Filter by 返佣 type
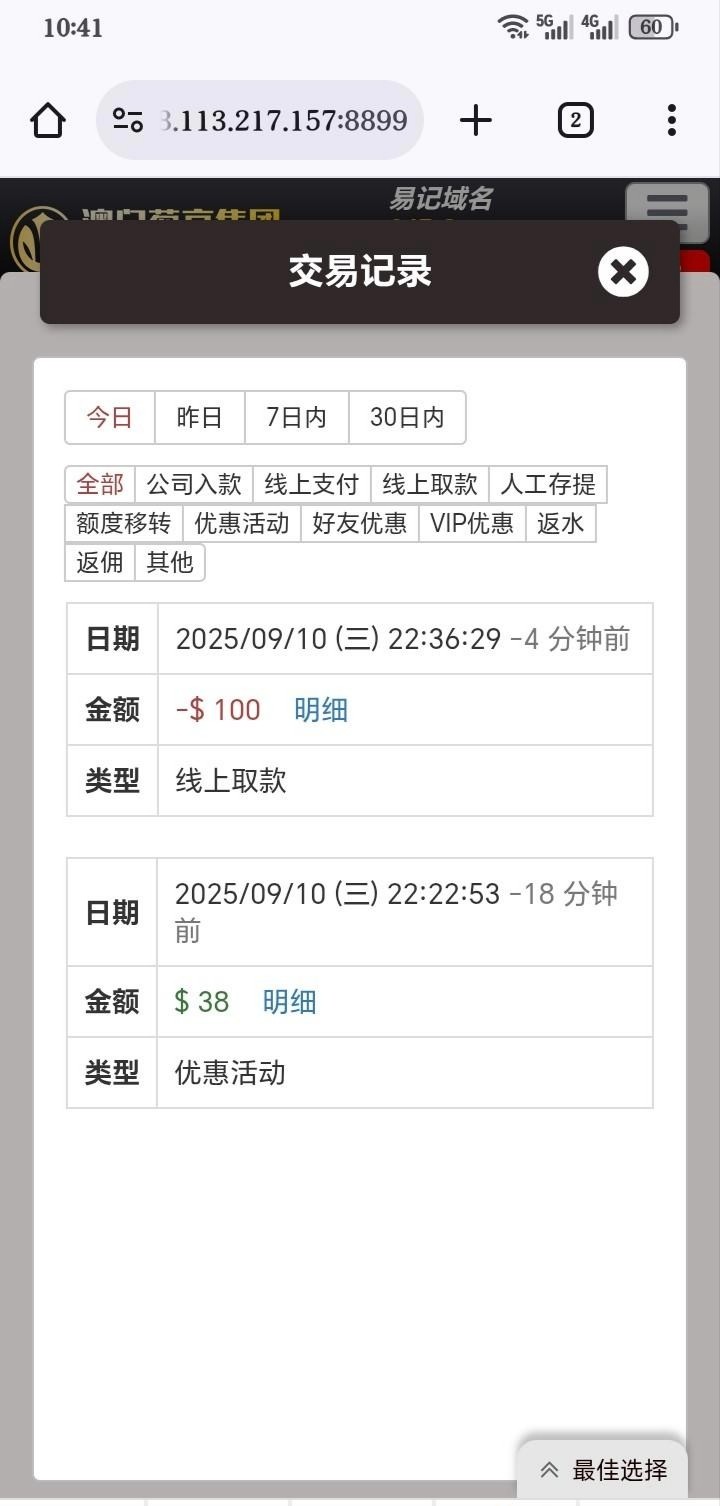This screenshot has height=1506, width=720. pos(100,562)
